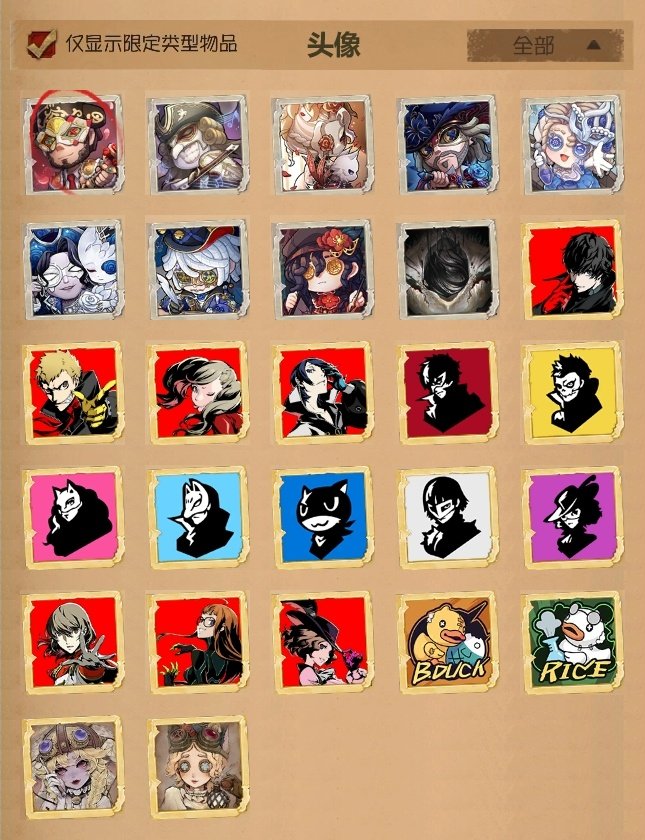645x840 pixels.
Task: Select the BDUCK yellow duck avatar
Action: pos(446,642)
